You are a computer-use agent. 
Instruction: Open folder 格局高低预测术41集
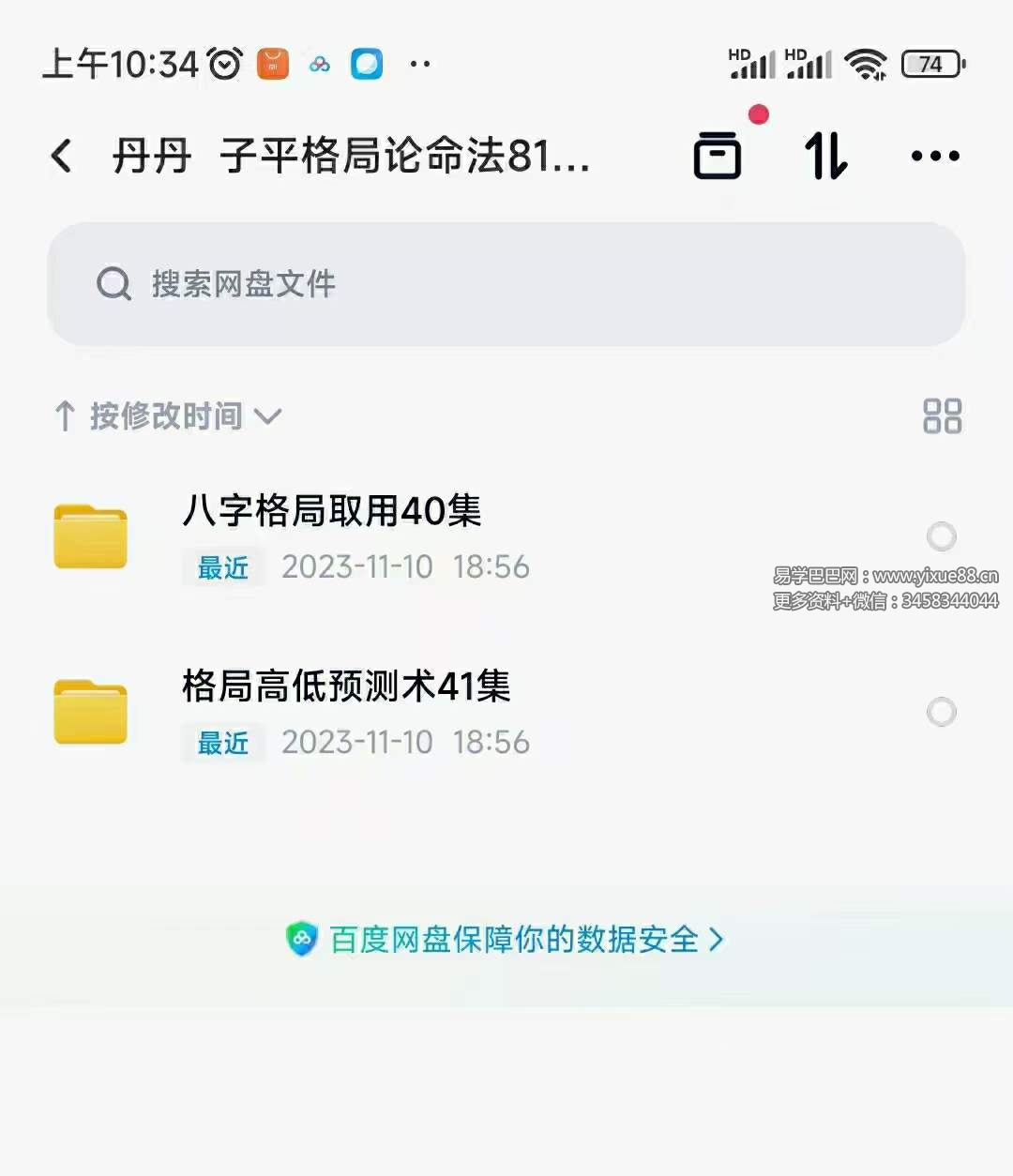tap(345, 686)
